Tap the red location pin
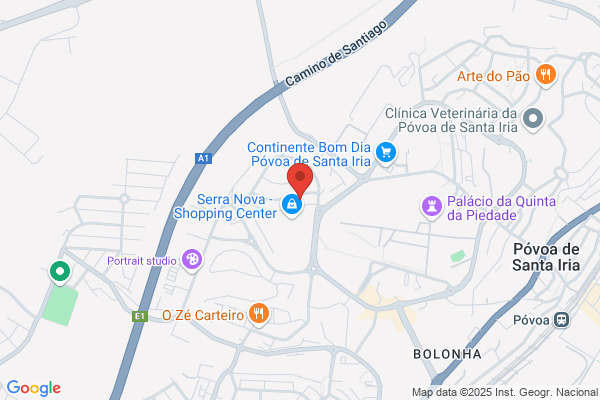Viewport: 600px width, 400px height. [x=300, y=181]
